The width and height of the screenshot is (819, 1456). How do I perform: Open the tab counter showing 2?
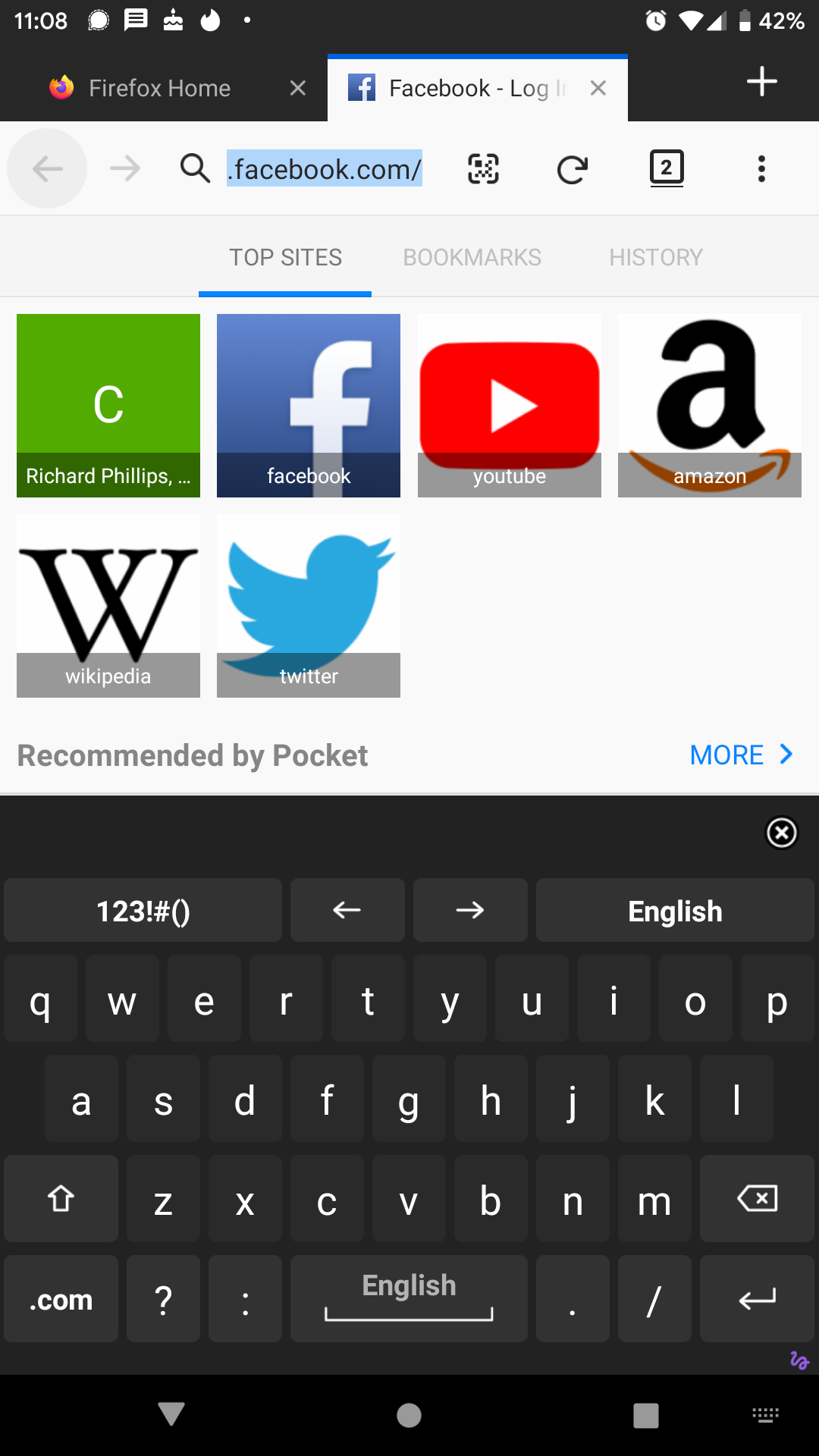pyautogui.click(x=667, y=168)
